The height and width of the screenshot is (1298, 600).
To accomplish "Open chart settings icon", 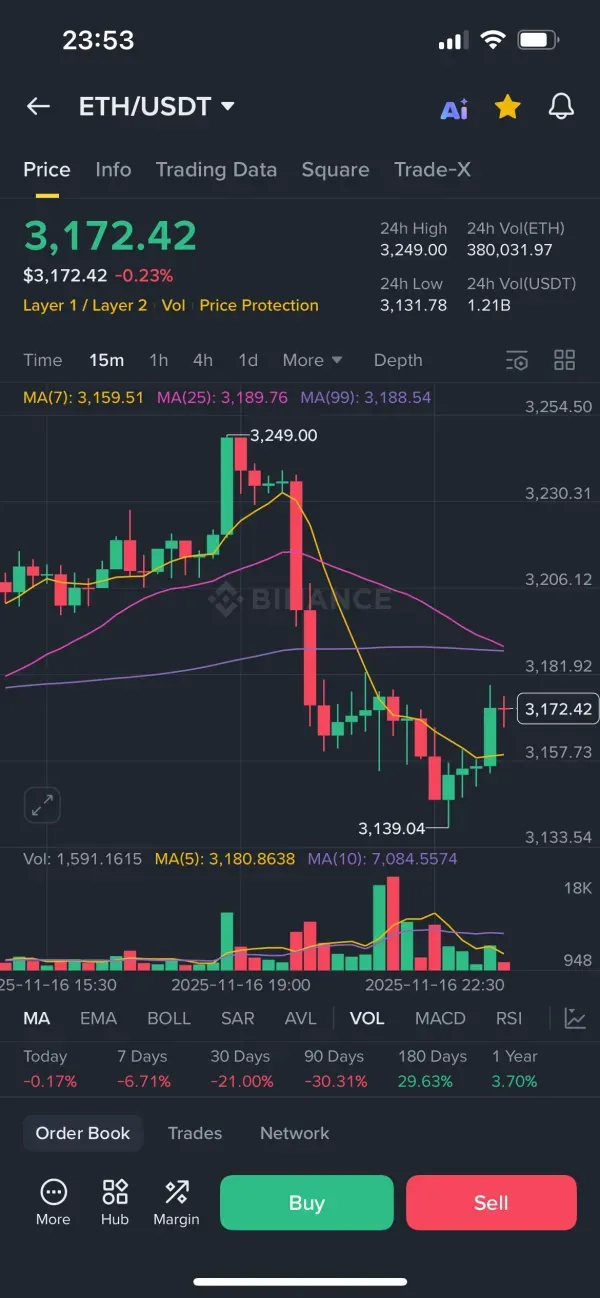I will point(517,360).
